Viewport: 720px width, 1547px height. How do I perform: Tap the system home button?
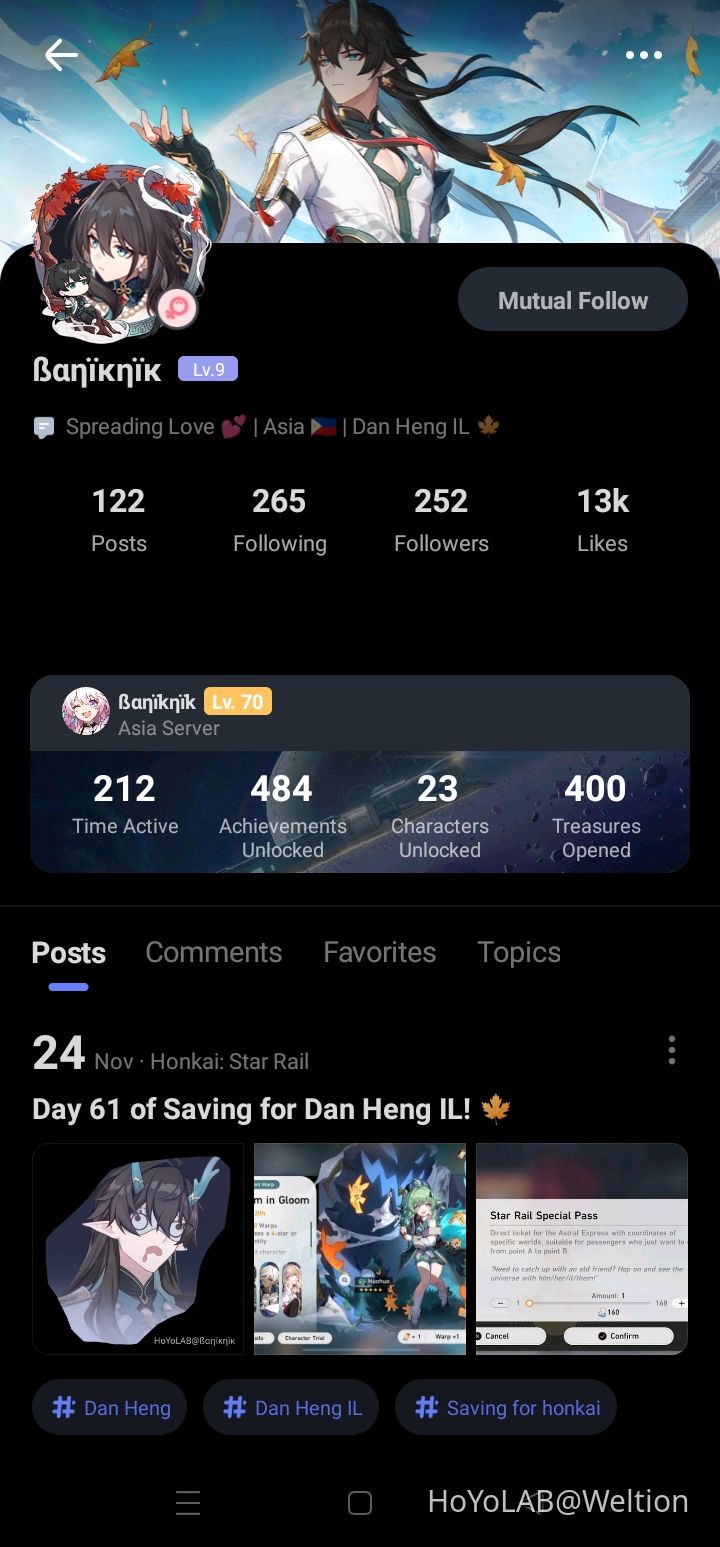click(x=360, y=1502)
